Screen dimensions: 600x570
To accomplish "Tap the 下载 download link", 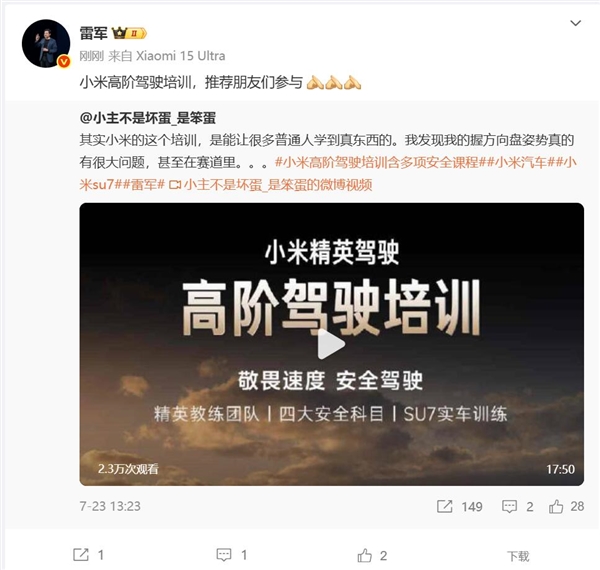I will pyautogui.click(x=517, y=556).
